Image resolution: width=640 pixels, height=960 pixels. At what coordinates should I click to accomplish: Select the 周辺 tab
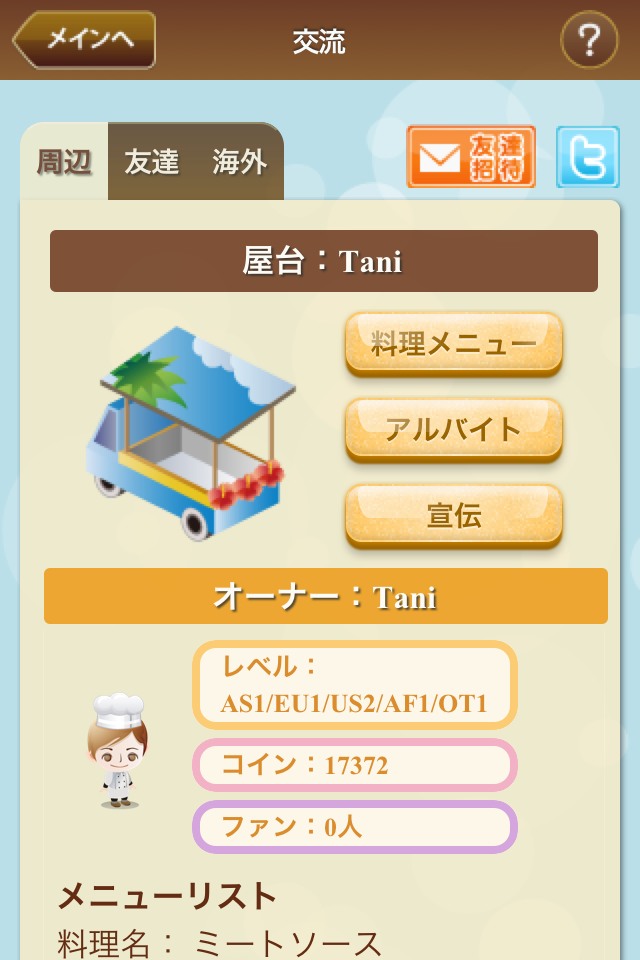tap(64, 162)
